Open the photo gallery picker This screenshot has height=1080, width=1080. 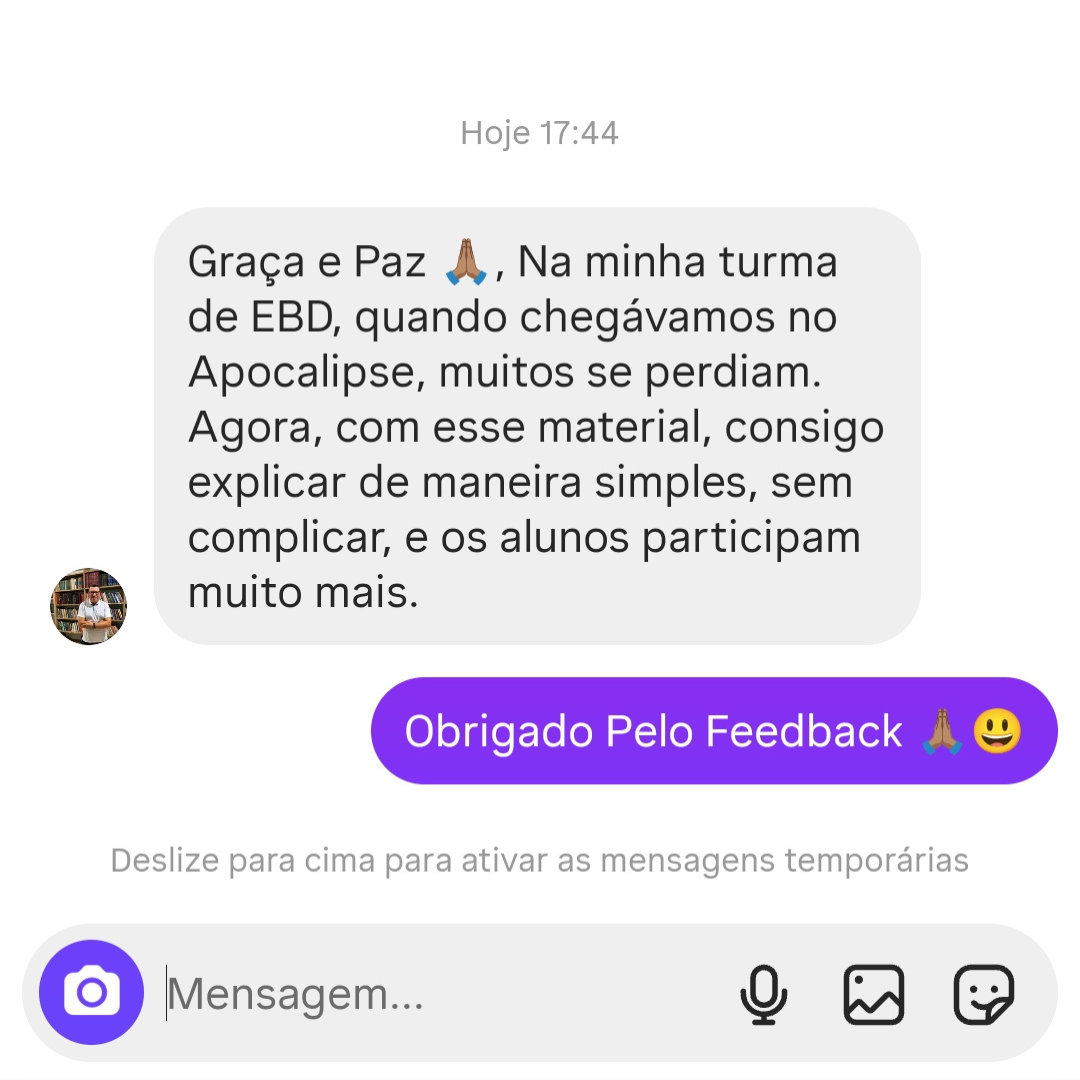pyautogui.click(x=874, y=994)
